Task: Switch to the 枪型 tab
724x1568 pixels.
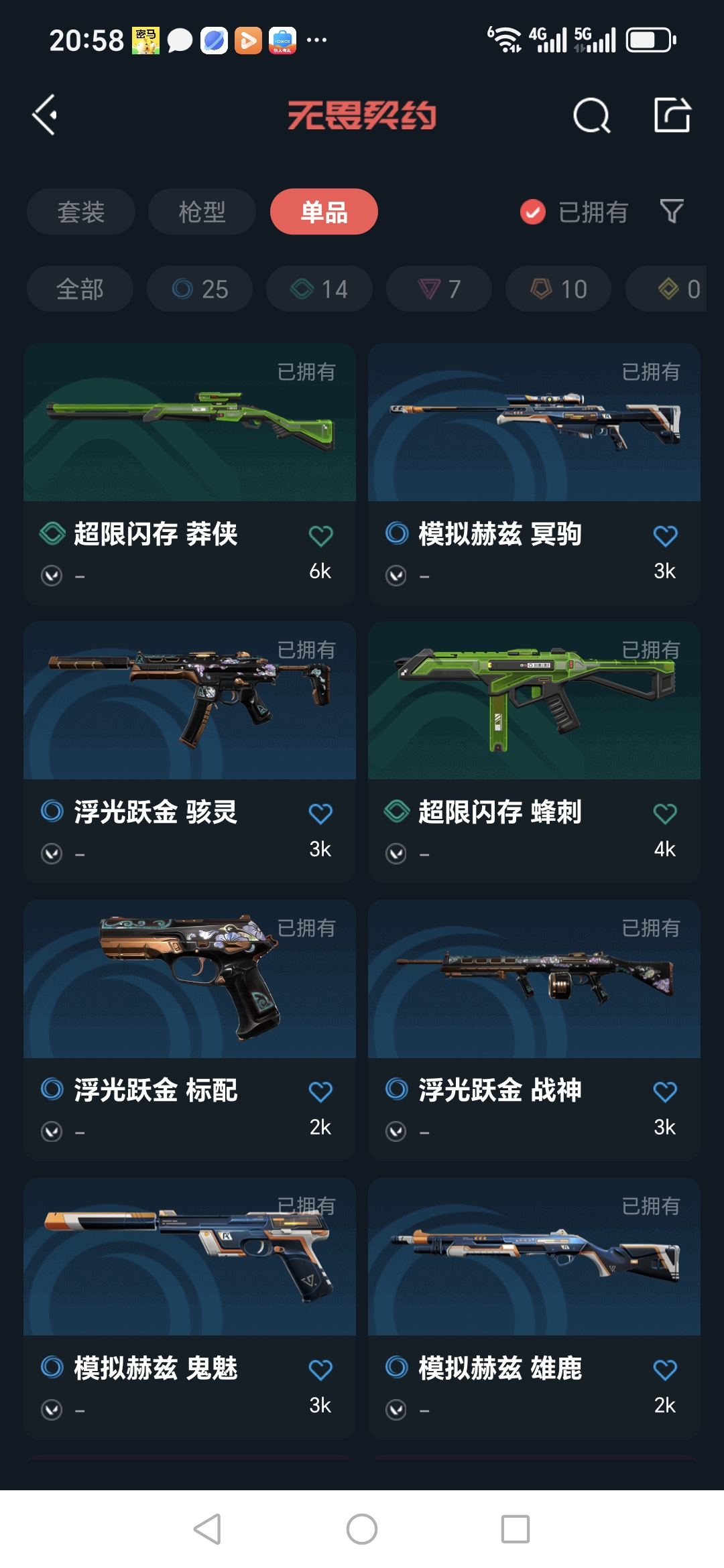Action: [x=202, y=212]
